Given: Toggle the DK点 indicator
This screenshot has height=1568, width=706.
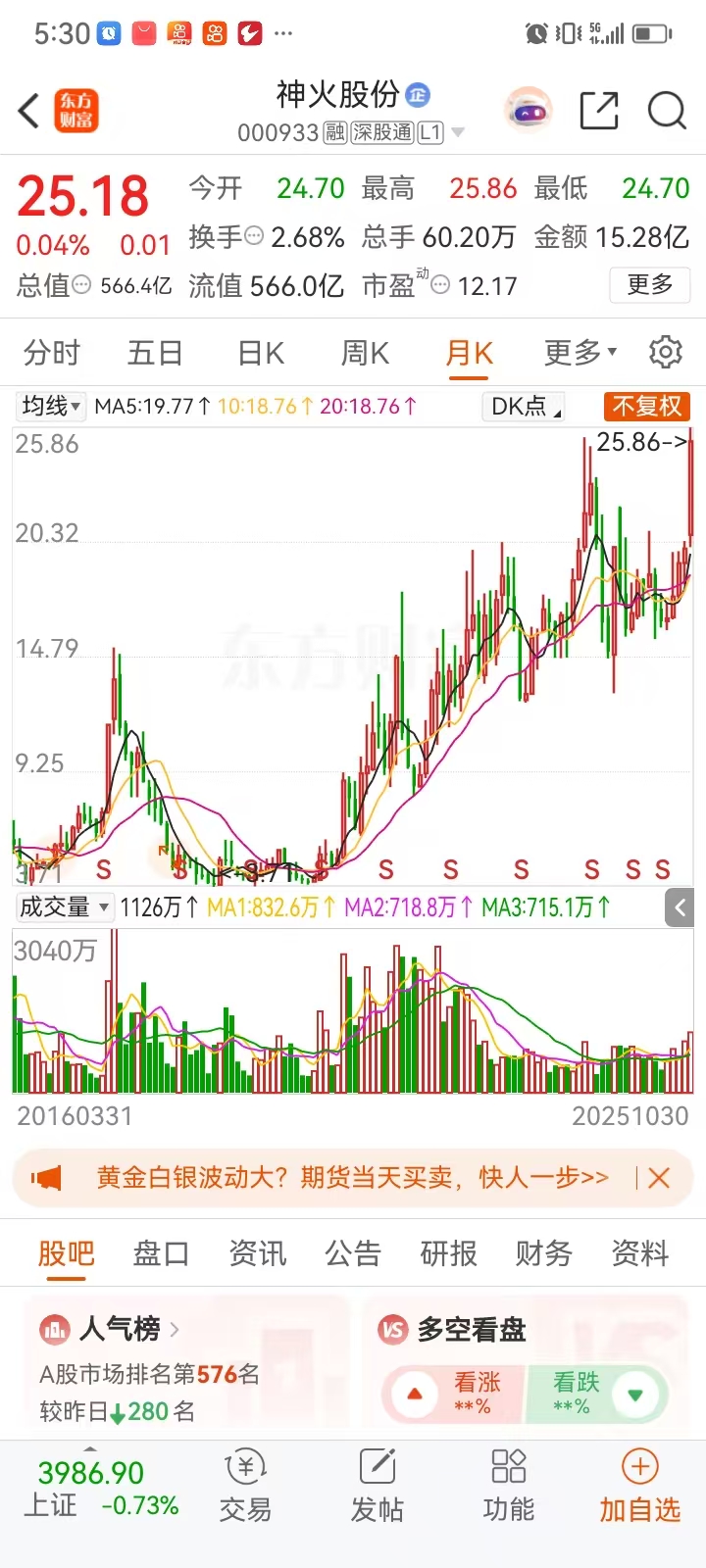Looking at the screenshot, I should 525,406.
